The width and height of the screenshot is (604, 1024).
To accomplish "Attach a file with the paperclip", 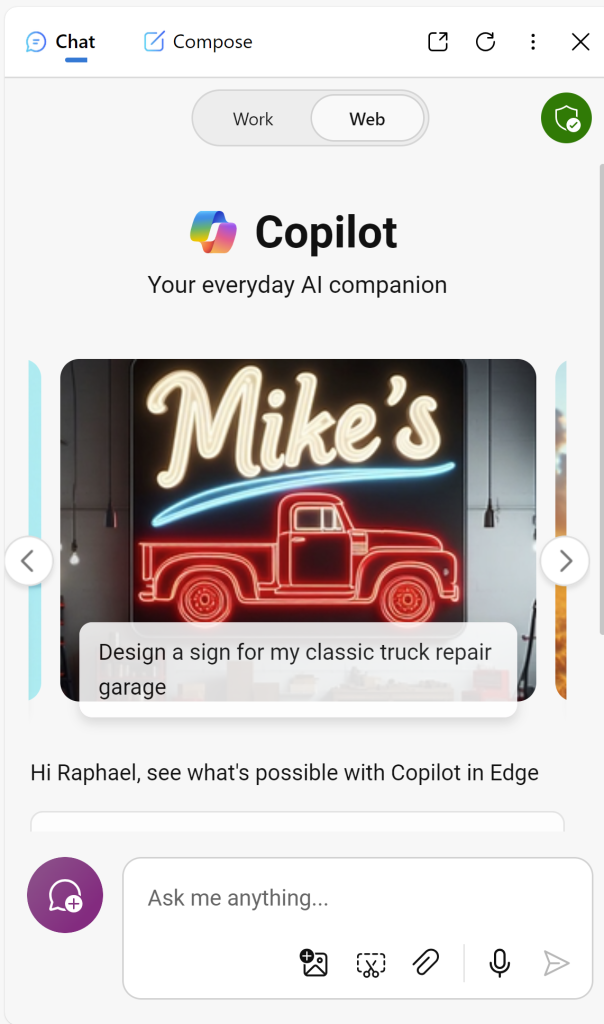I will 426,963.
